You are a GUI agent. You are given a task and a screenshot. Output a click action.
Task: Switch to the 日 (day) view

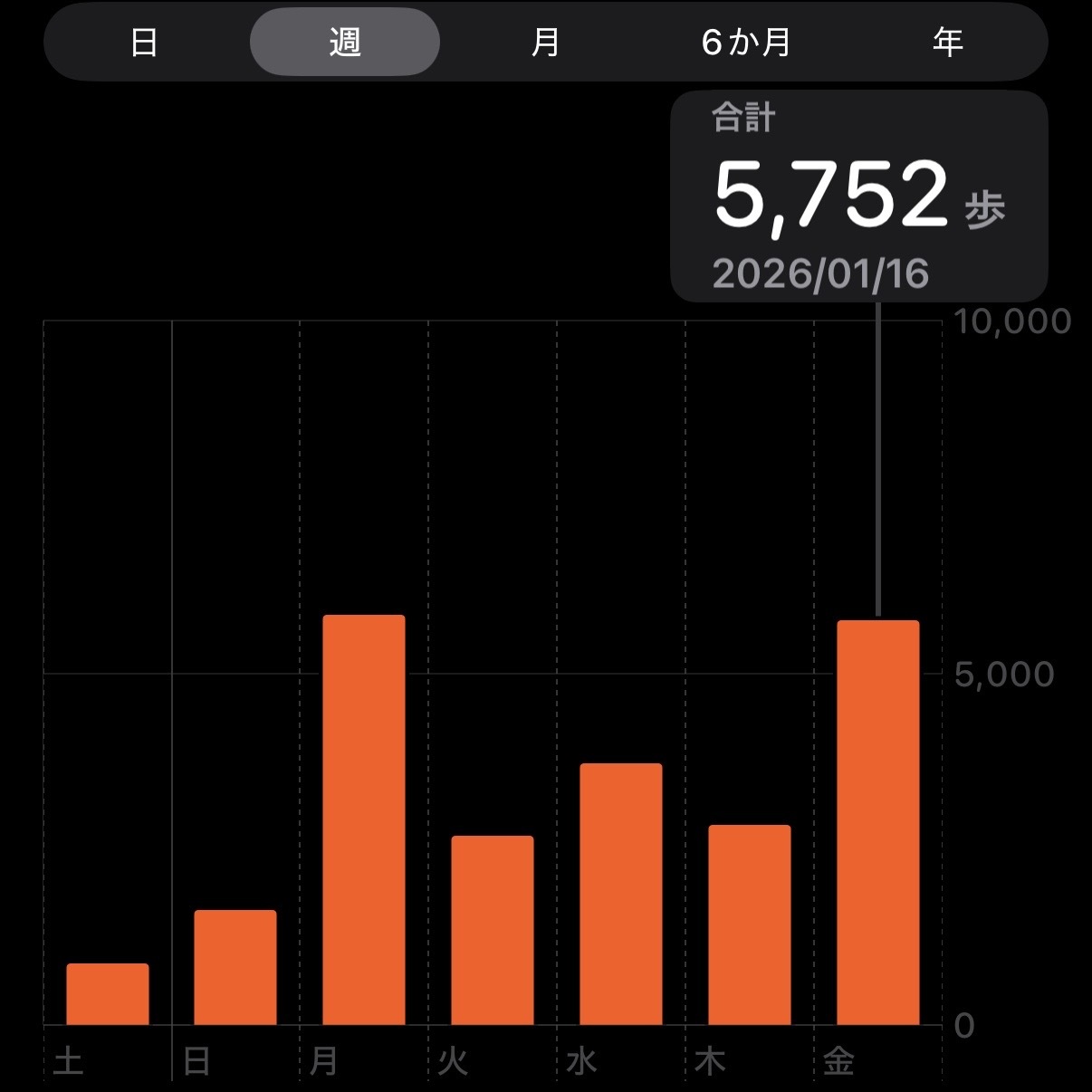[144, 43]
